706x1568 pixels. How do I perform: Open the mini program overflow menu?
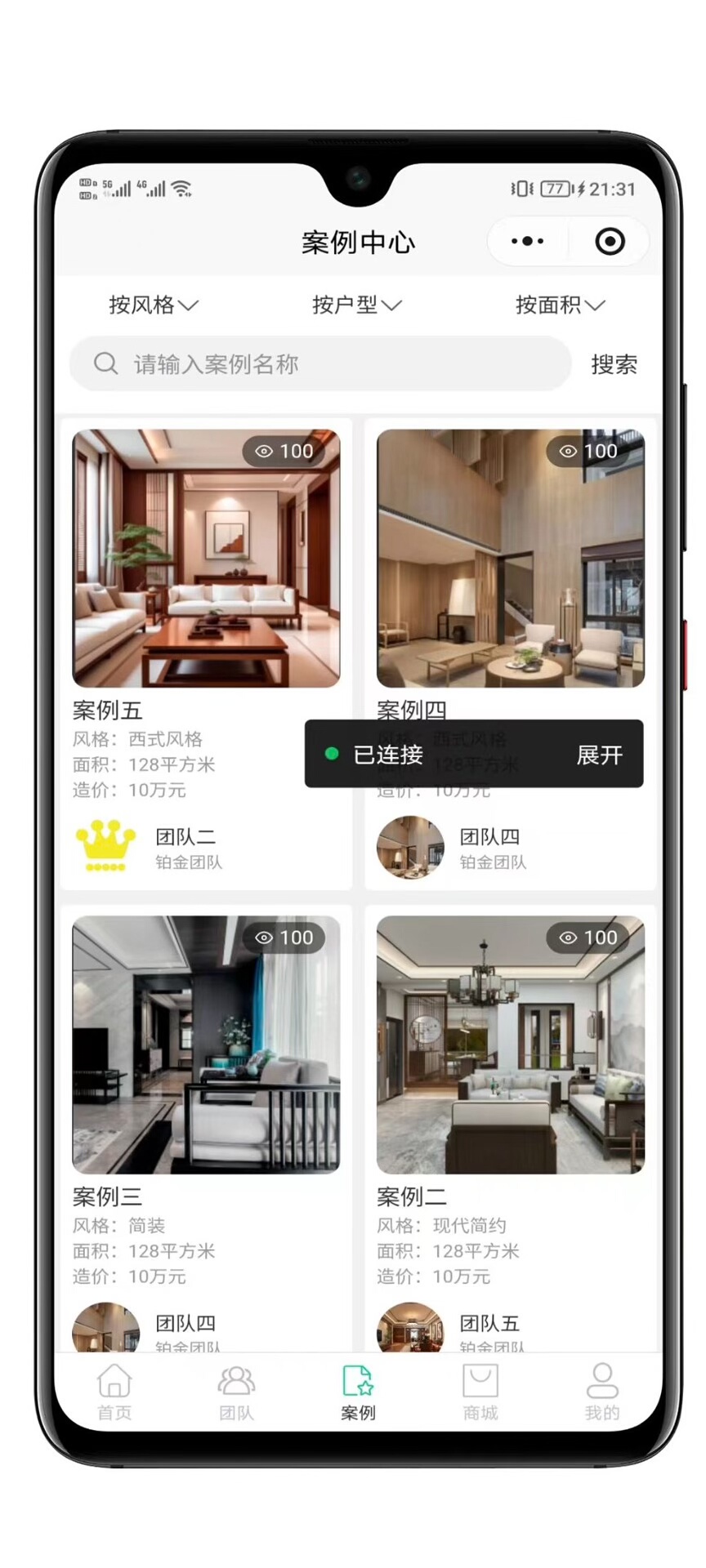pyautogui.click(x=527, y=241)
